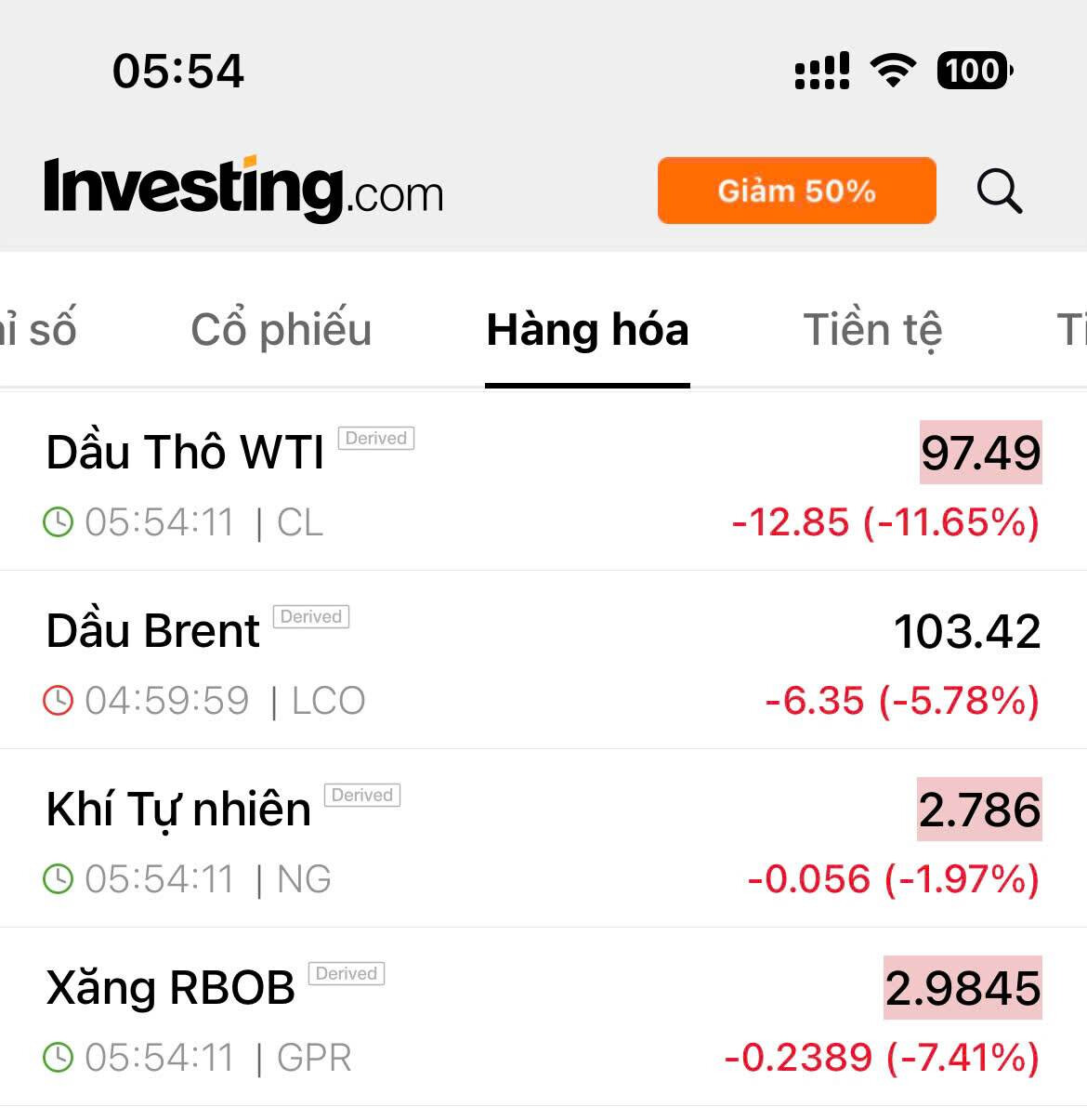Open the search magnifier icon

pos(999,191)
